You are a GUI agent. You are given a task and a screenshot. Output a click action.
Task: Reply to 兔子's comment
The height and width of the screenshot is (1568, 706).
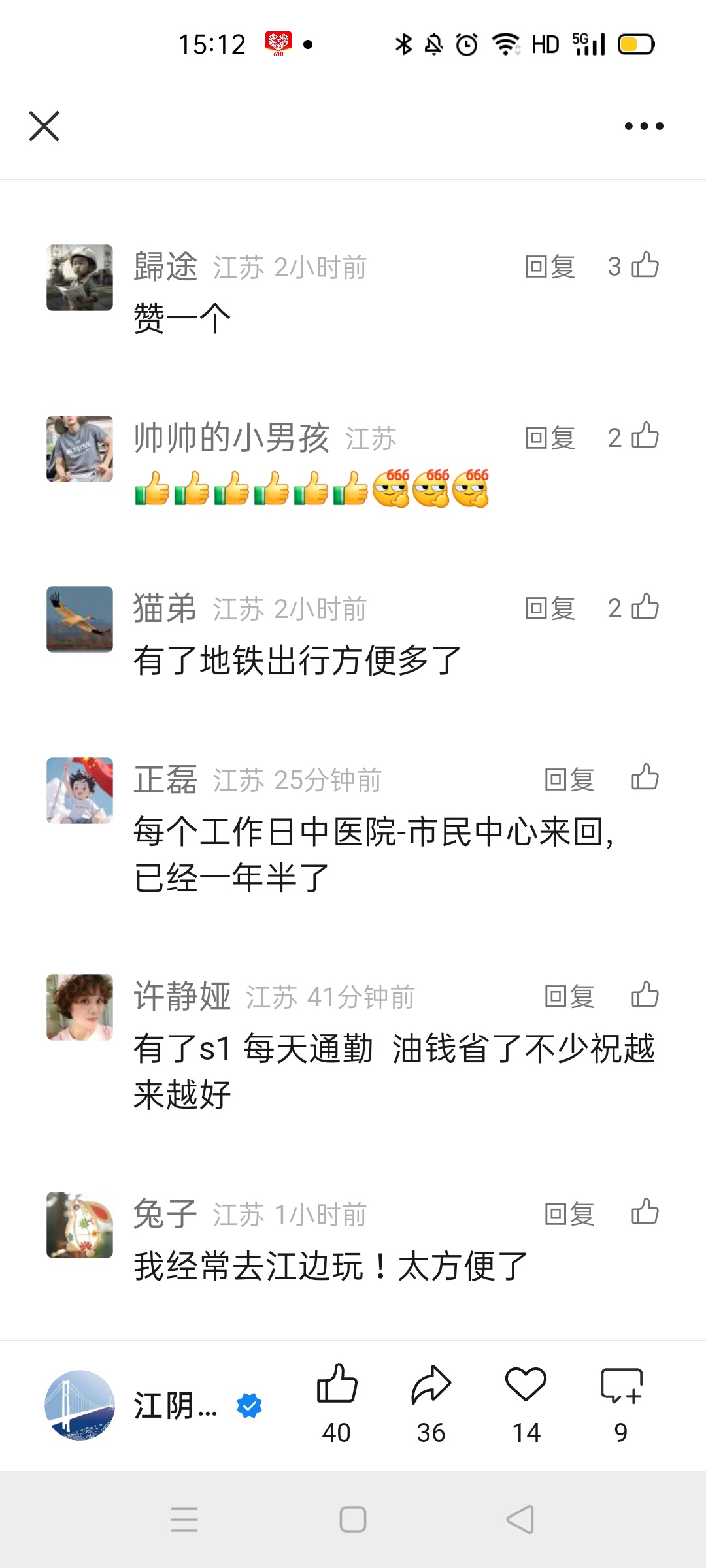pyautogui.click(x=569, y=1214)
